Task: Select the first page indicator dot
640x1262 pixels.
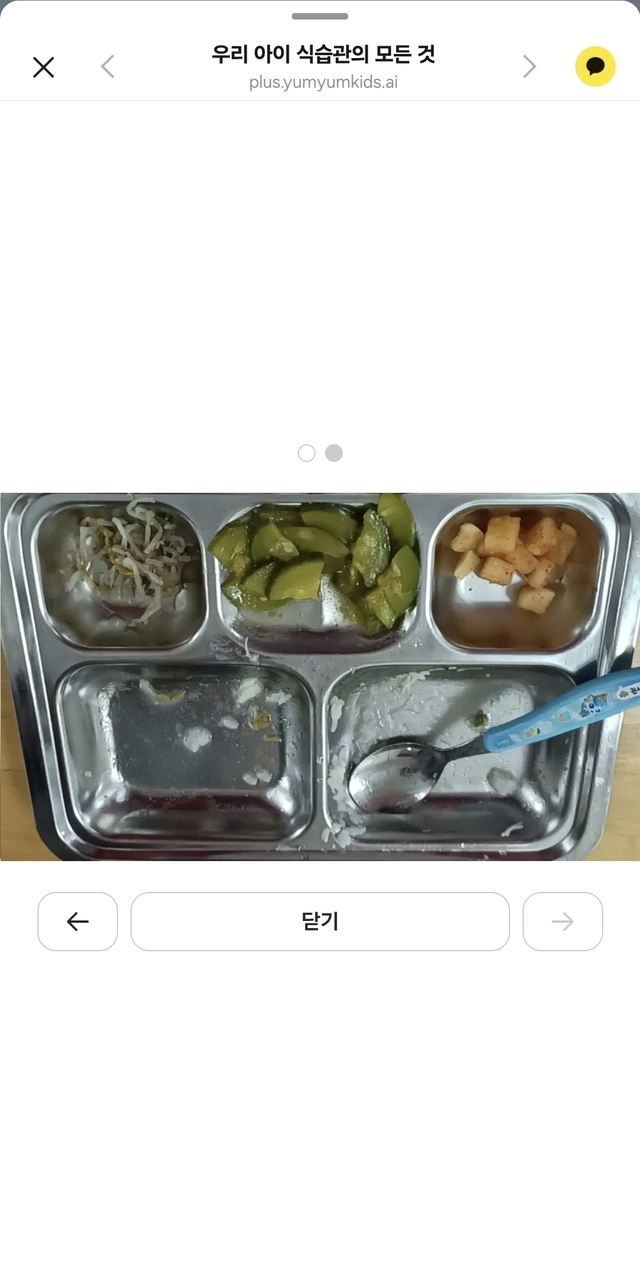Action: (307, 453)
